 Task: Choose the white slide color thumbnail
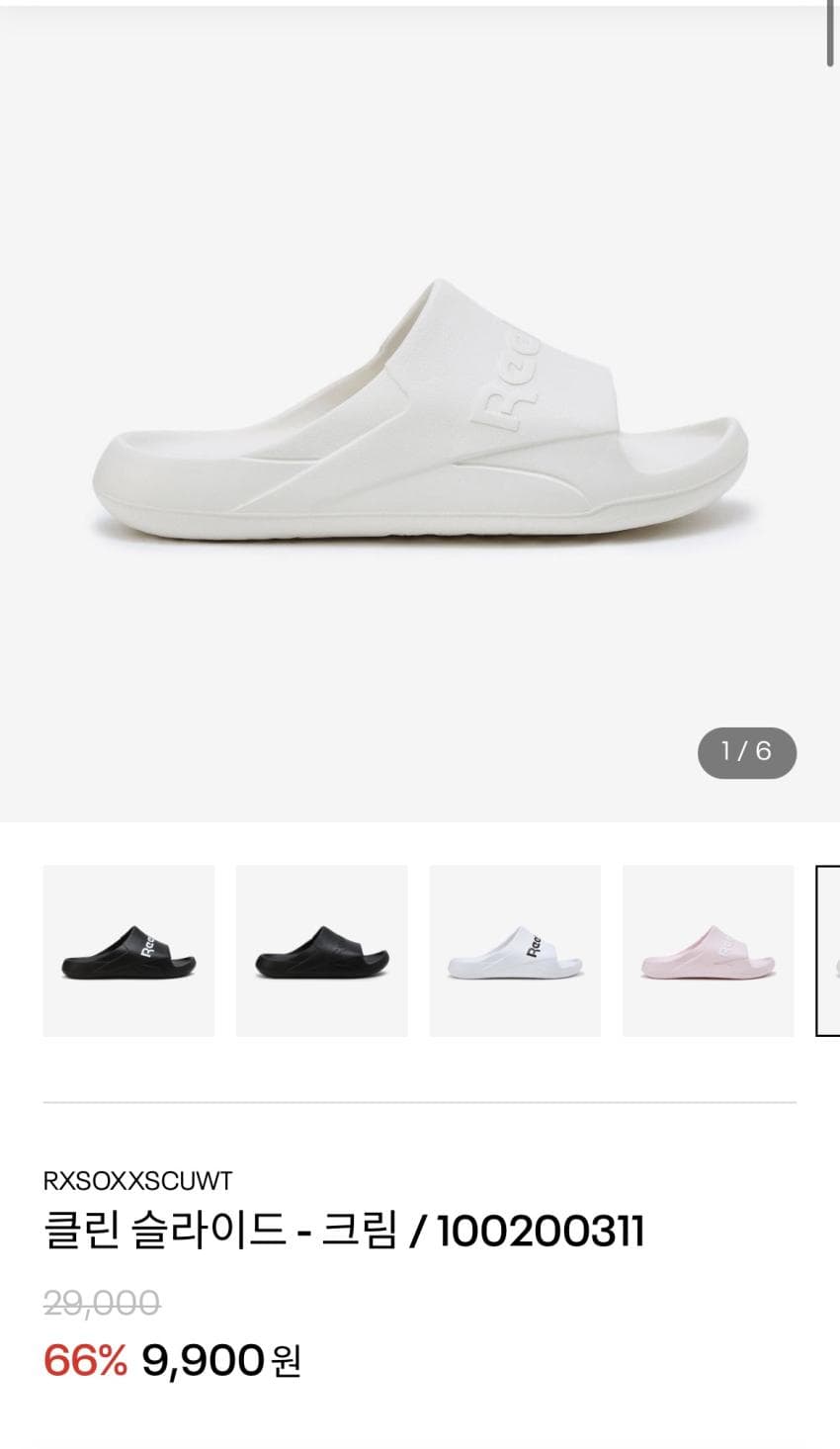515,951
